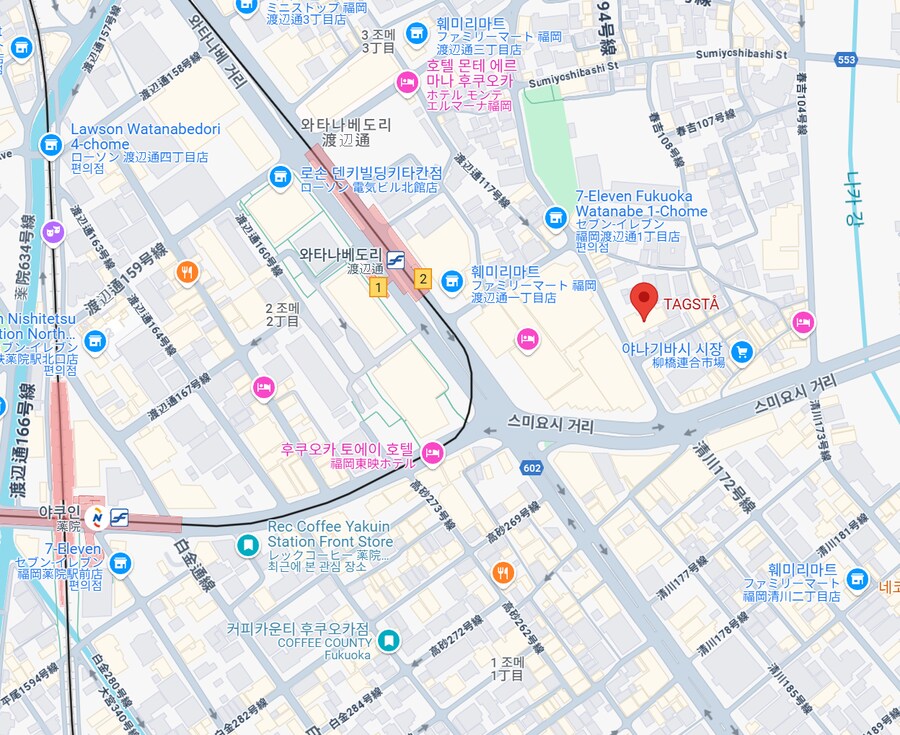Tap 후쿠오카 토에이 호텔 hotel marker

[432, 453]
